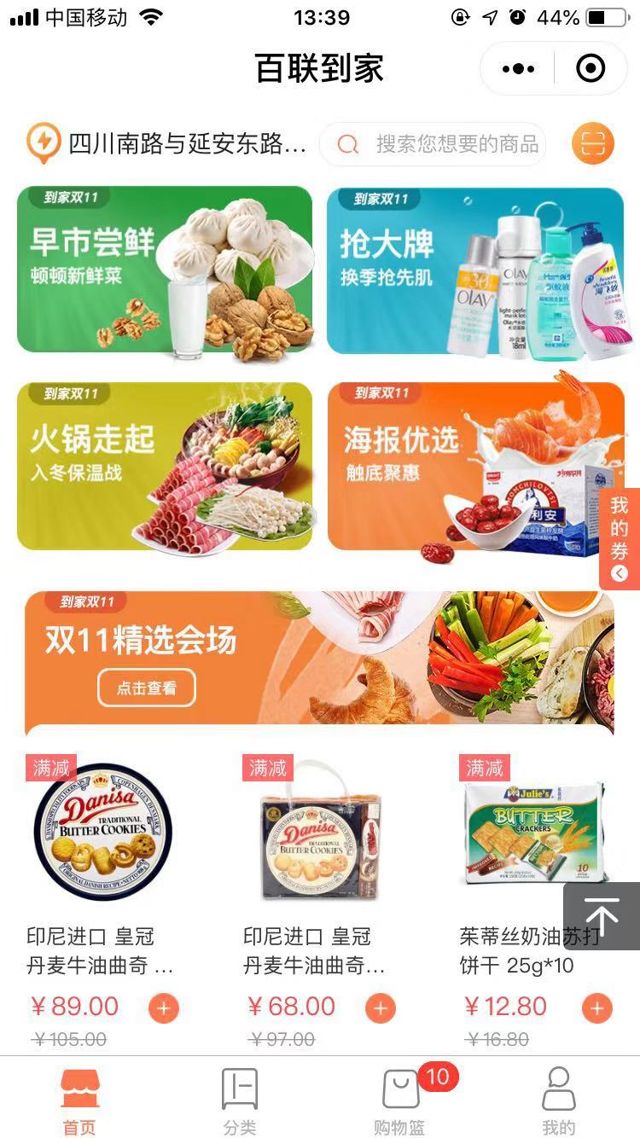View the 火锅走起 hotpot banner
The image size is (640, 1138).
point(165,465)
